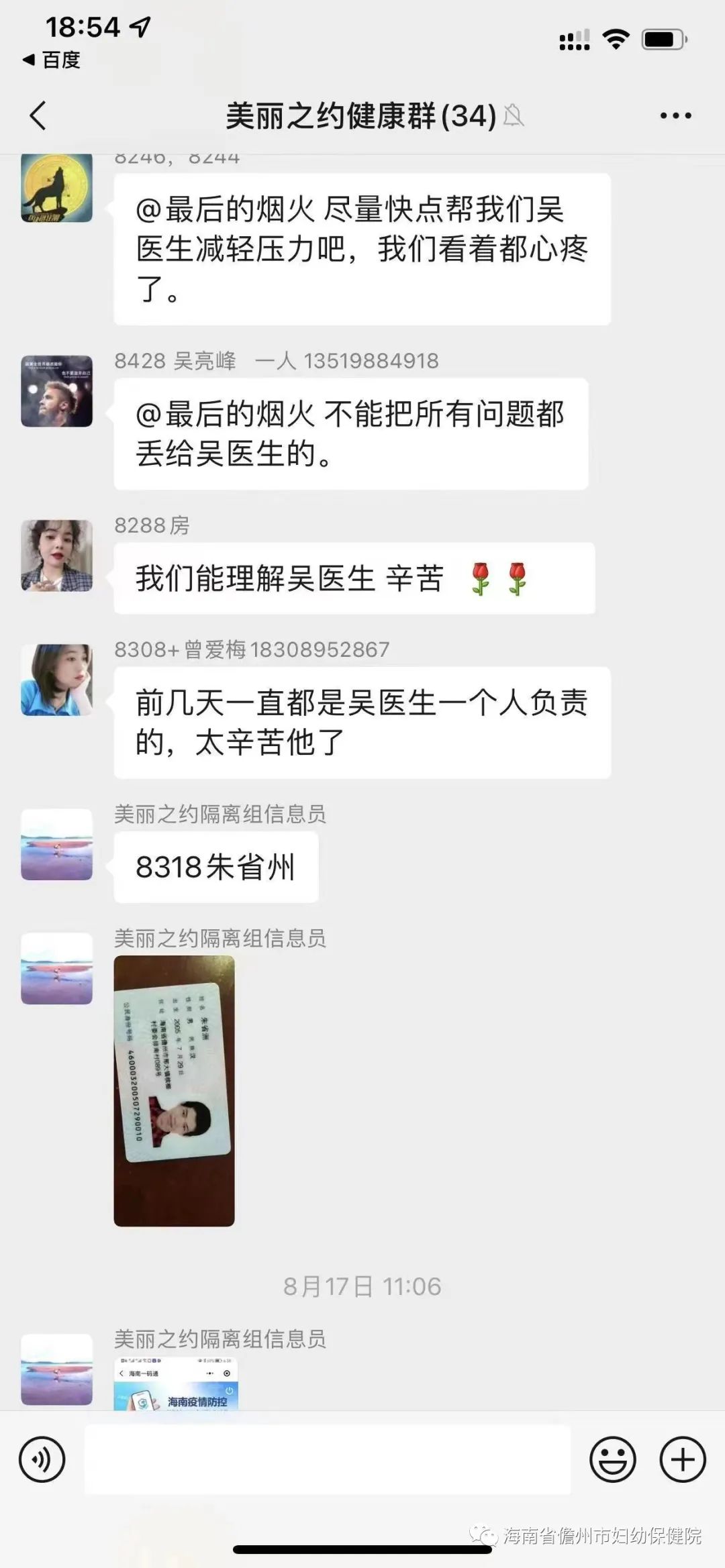This screenshot has width=725, height=1568.
Task: Open avatar beside the 8318朱省州 message
Action: pyautogui.click(x=56, y=844)
